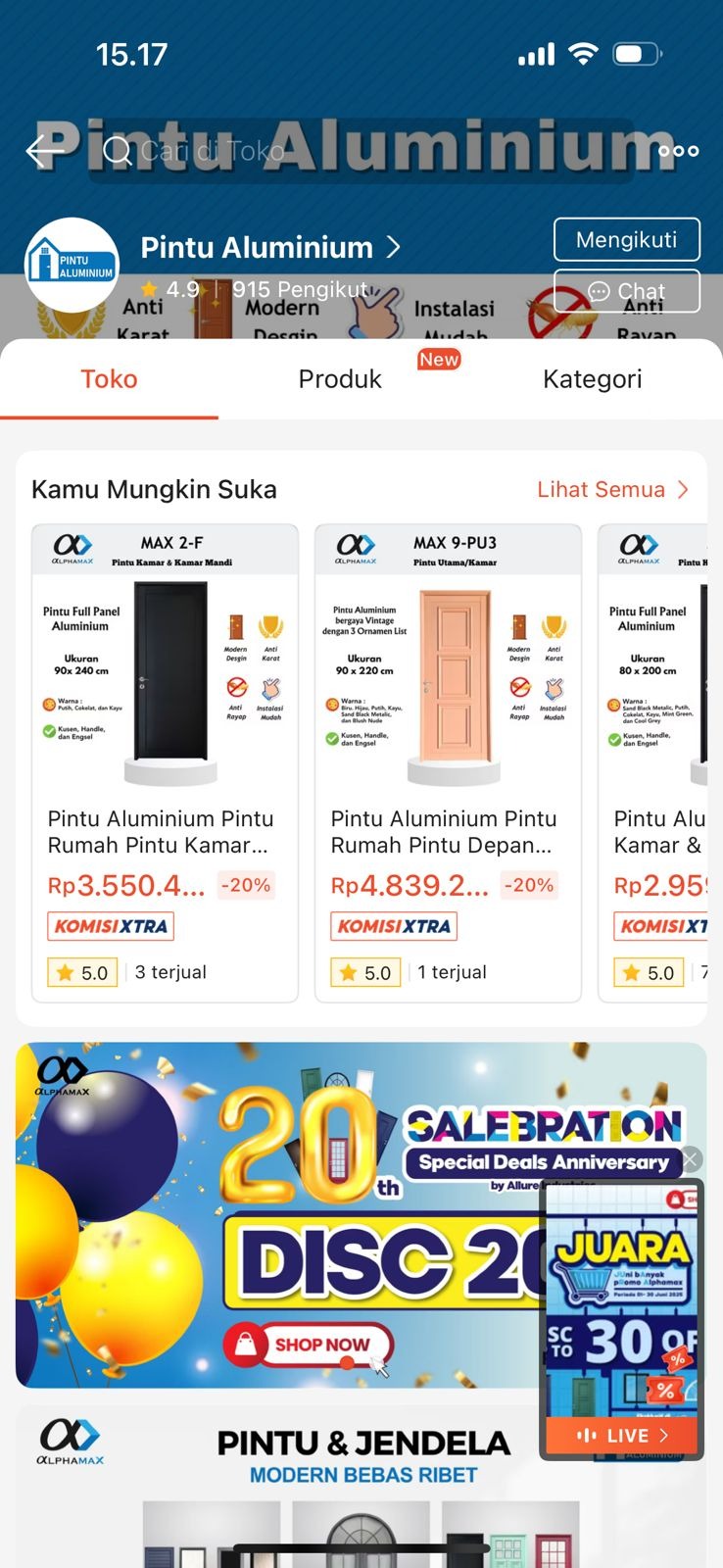This screenshot has height=1568, width=723.
Task: Dismiss the floating live video window
Action: pos(691,1159)
